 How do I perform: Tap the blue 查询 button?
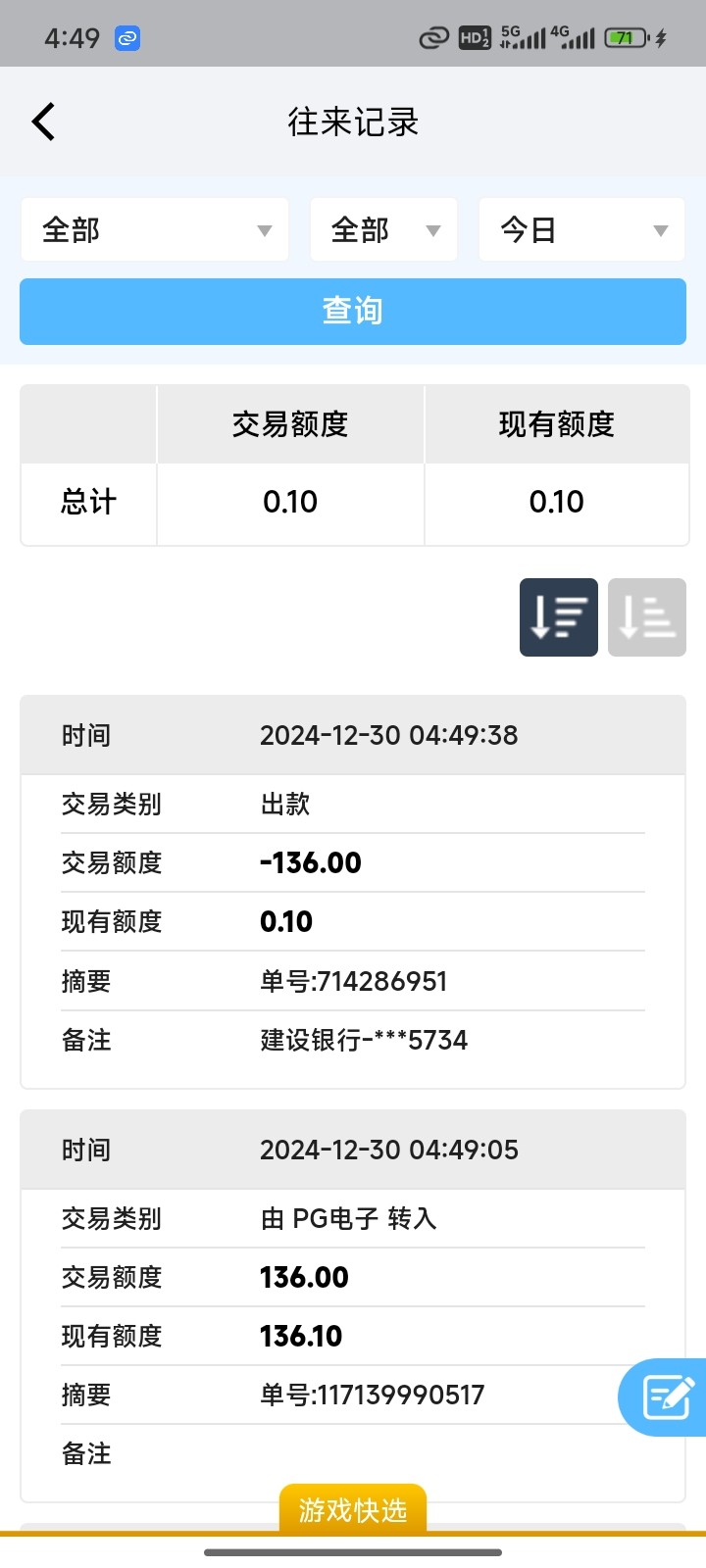tap(353, 312)
